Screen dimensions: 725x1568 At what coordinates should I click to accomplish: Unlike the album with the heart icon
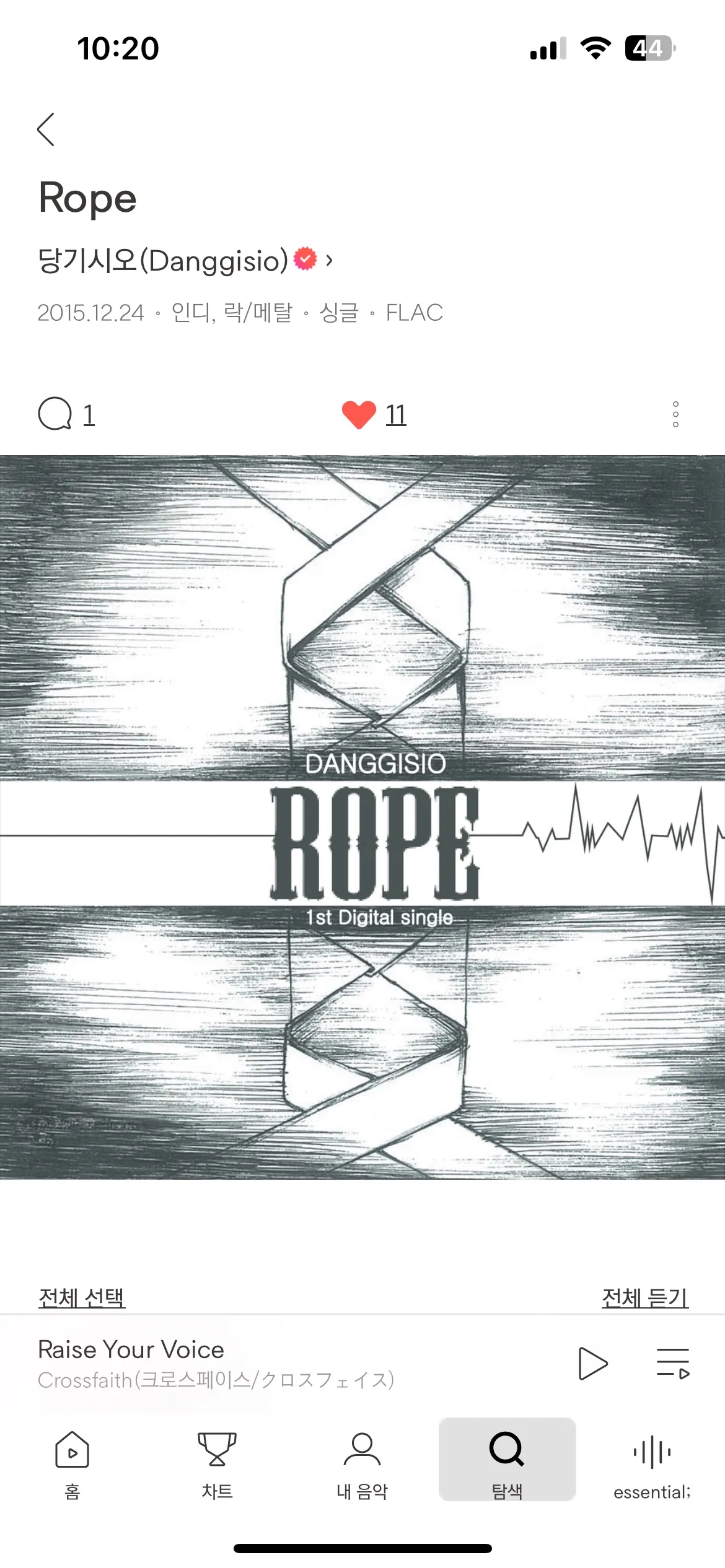[359, 415]
